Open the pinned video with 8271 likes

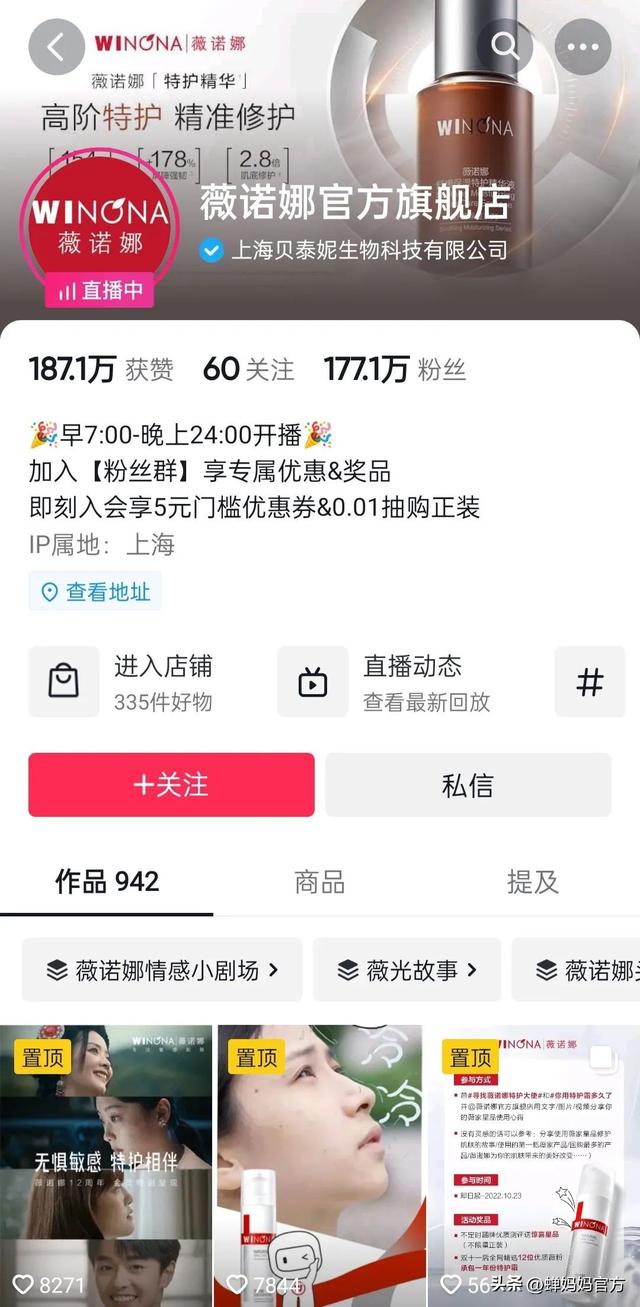(106, 1165)
